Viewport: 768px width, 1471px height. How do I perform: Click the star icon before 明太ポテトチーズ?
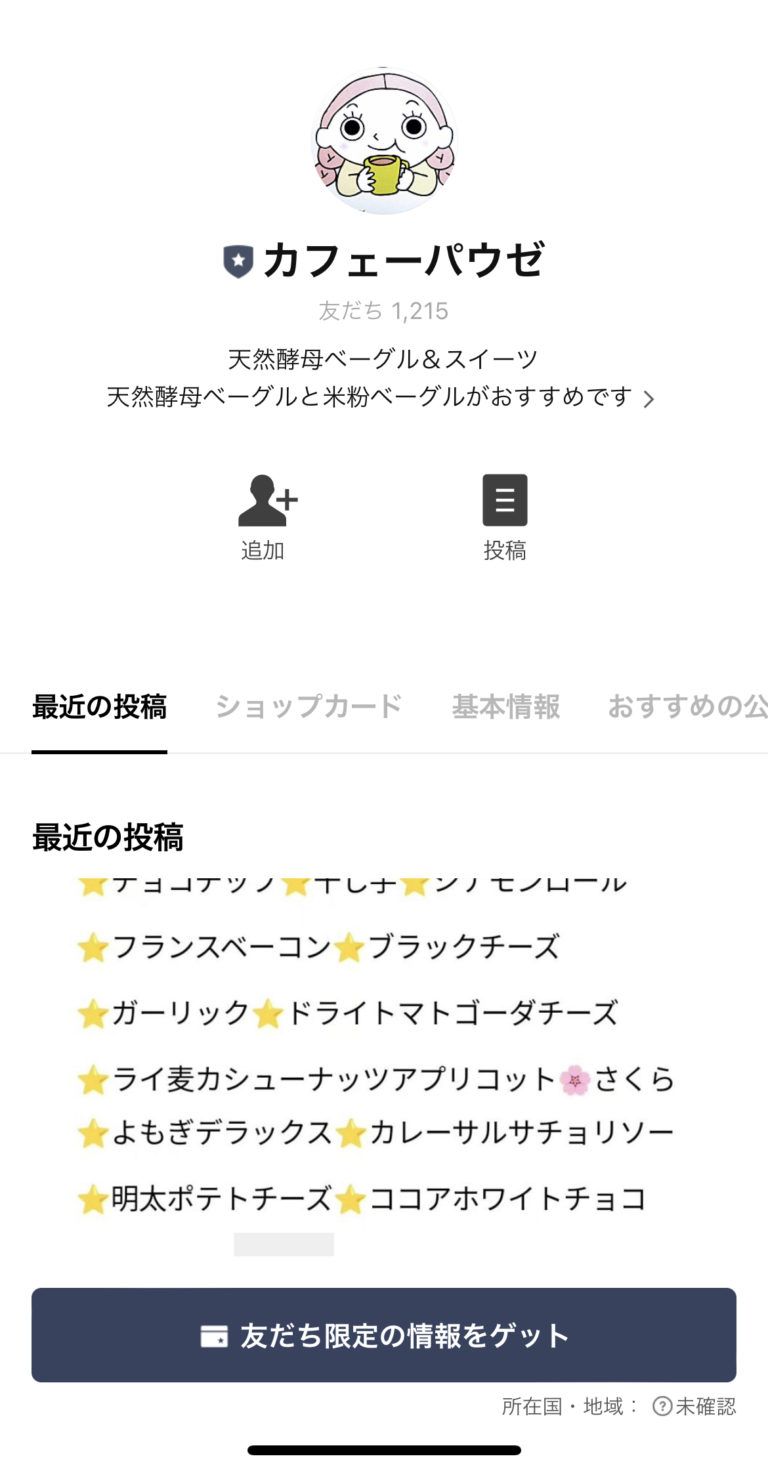(x=91, y=1199)
